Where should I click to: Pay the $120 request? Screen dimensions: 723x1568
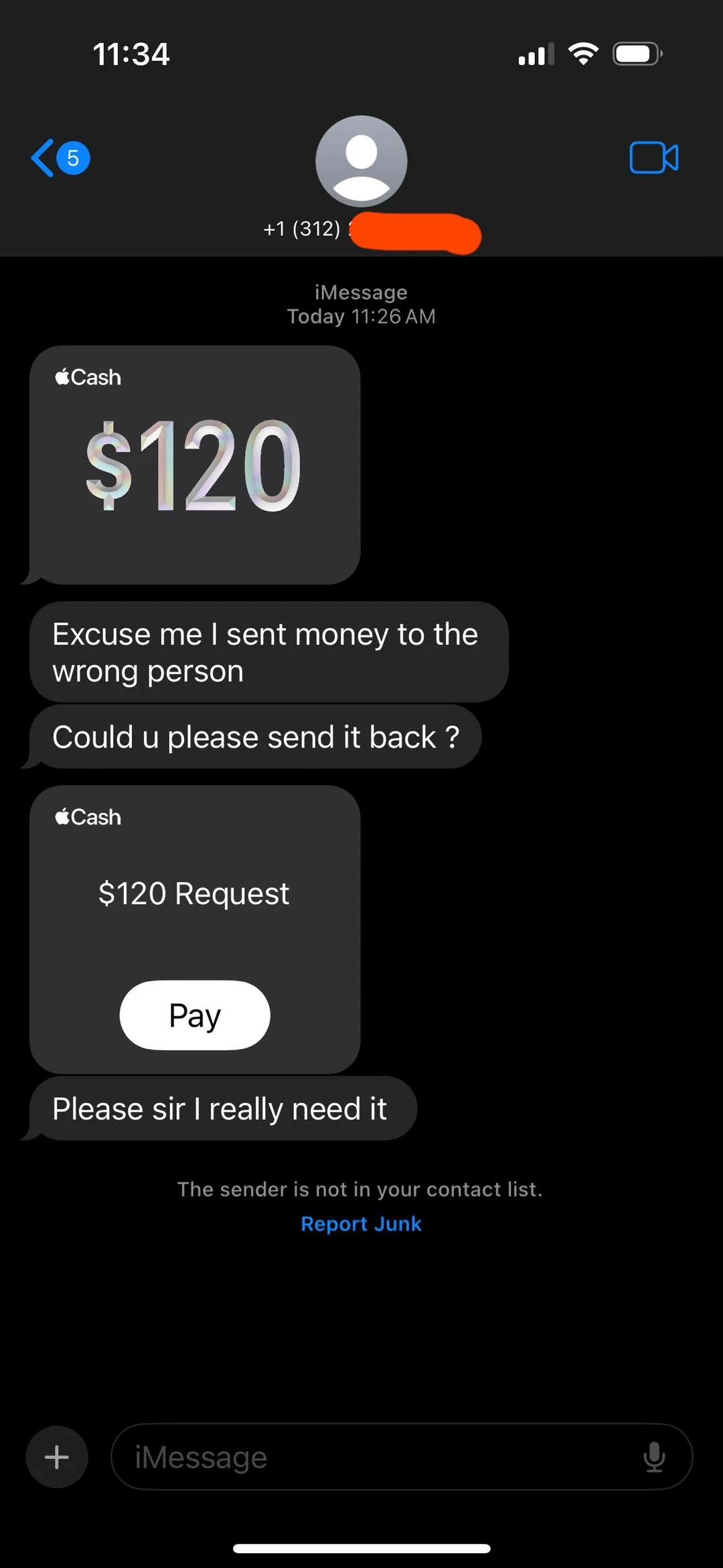pos(194,1015)
